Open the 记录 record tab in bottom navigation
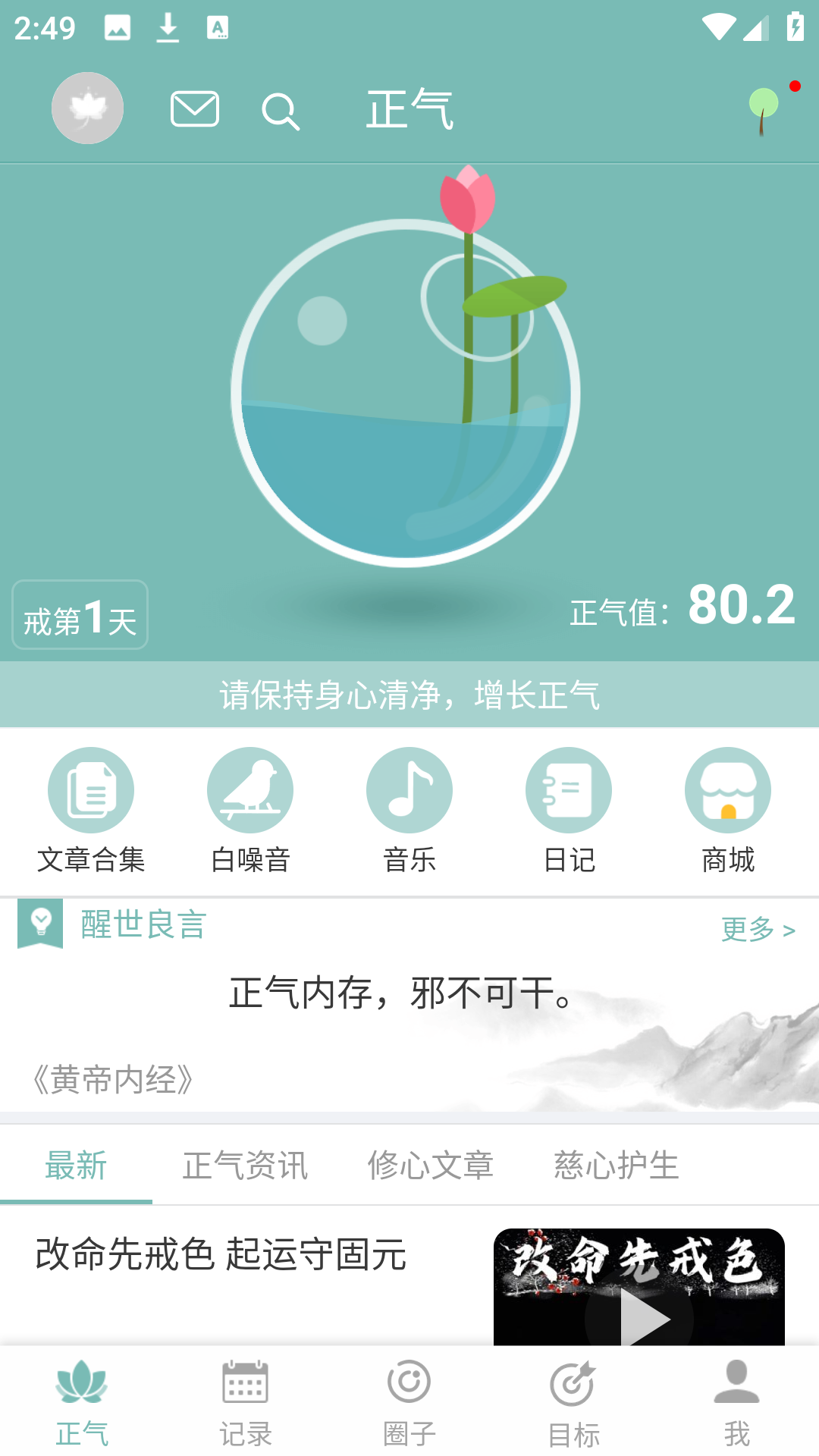This screenshot has height=1456, width=819. click(246, 1403)
